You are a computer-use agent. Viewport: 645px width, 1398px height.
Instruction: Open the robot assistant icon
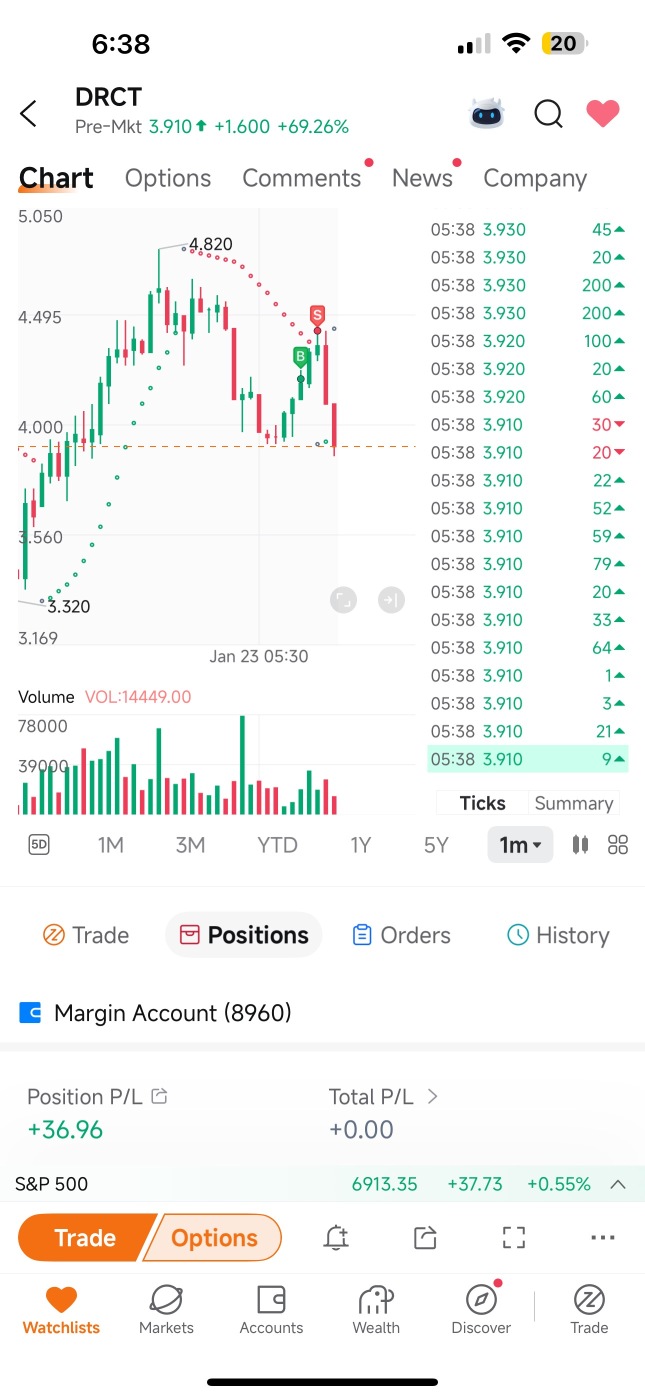coord(488,113)
